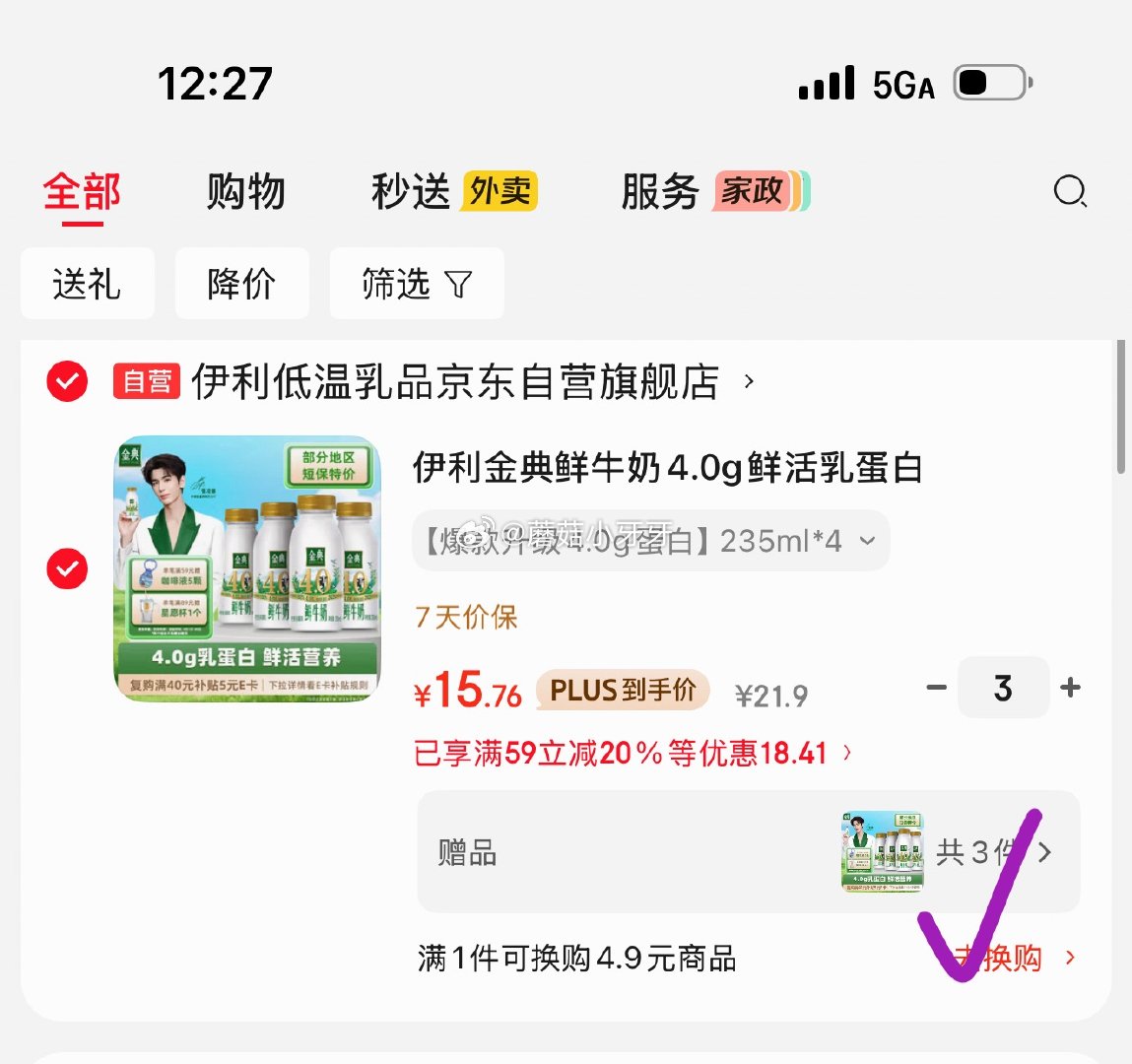Viewport: 1132px width, 1064px height.
Task: Uncheck the 伊利低温乳品 store checkbox
Action: (67, 381)
